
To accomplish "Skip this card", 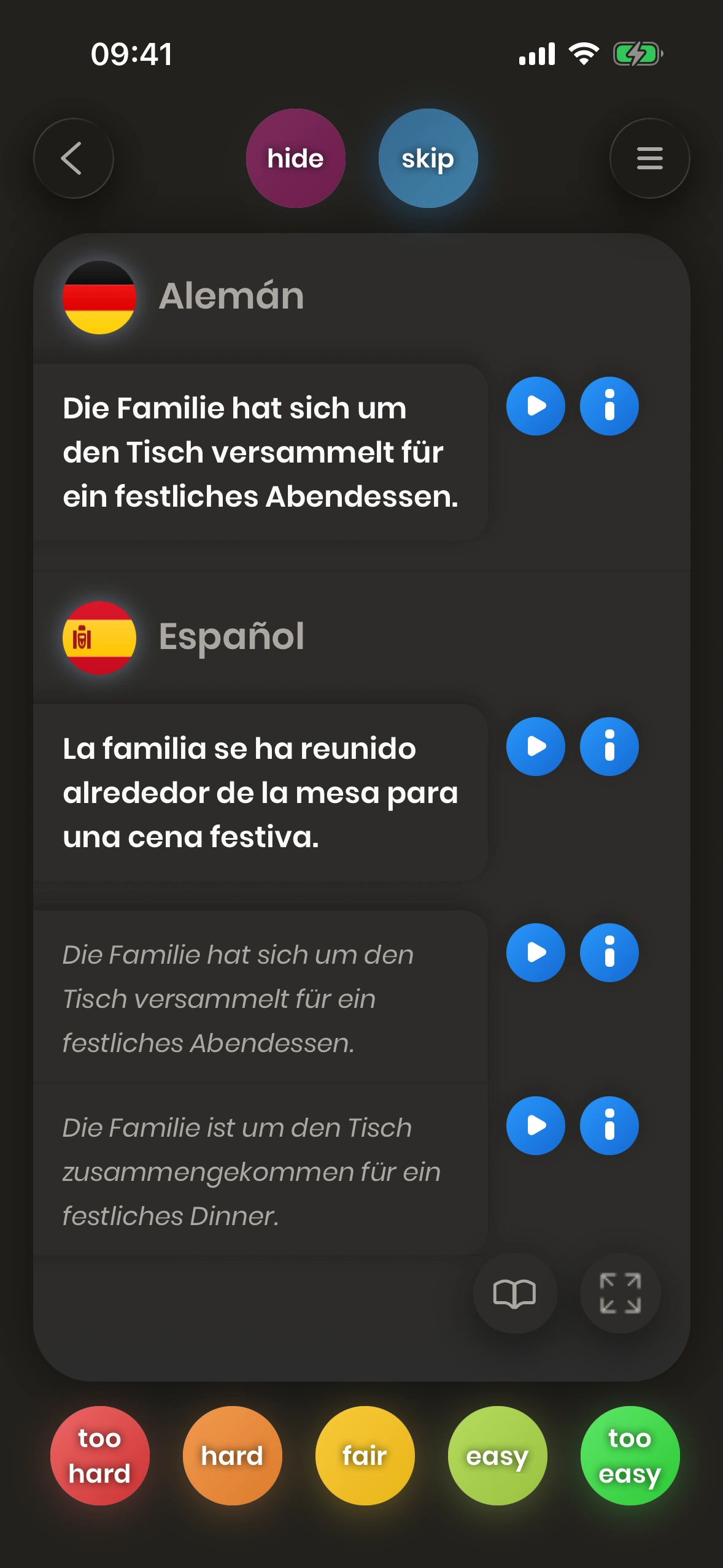I will (428, 158).
